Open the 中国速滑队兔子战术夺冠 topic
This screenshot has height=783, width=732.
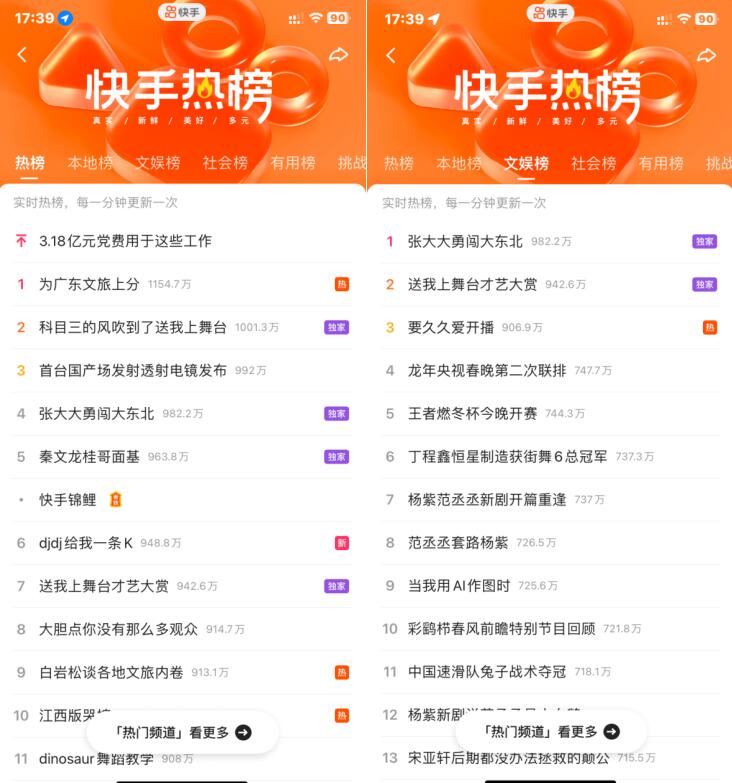(x=487, y=672)
